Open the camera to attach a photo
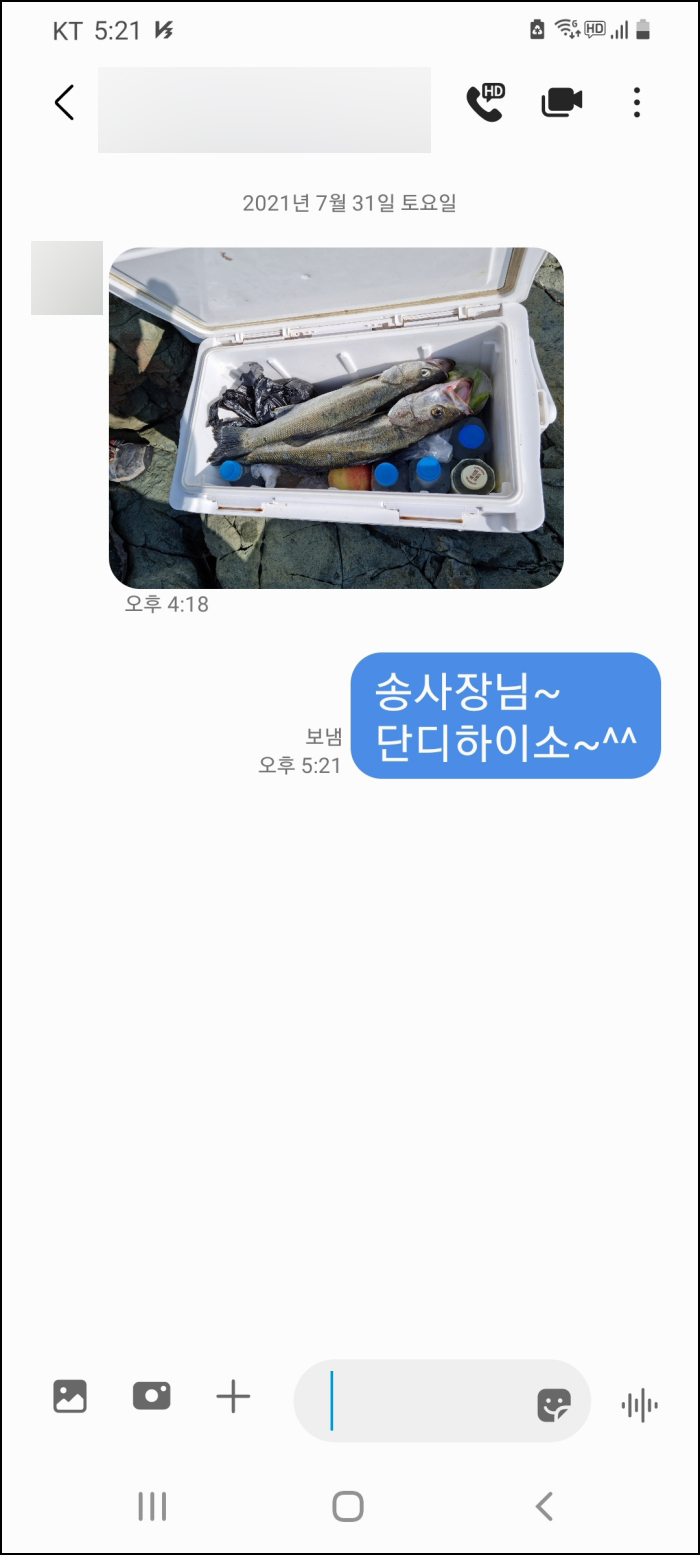Image resolution: width=700 pixels, height=1555 pixels. (151, 1396)
